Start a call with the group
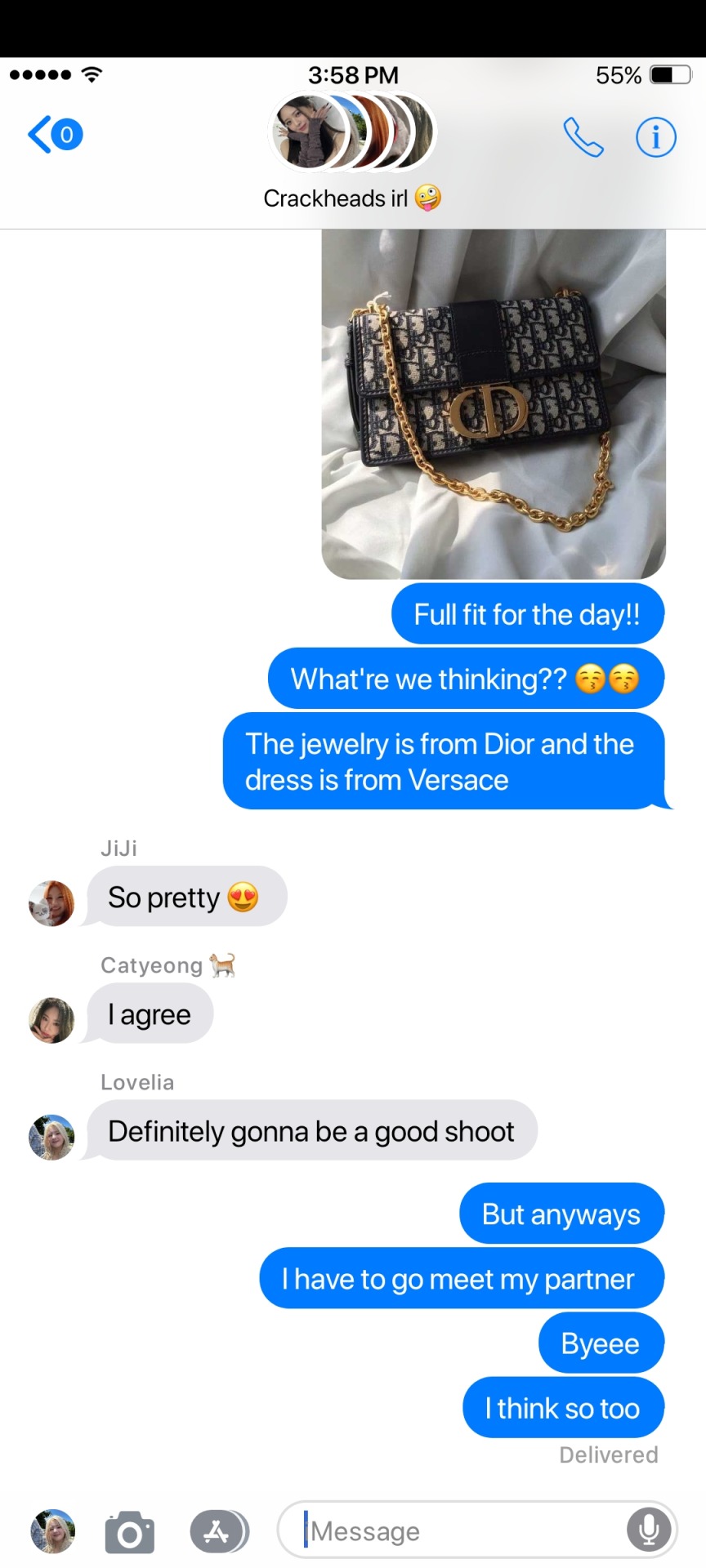This screenshot has width=706, height=1568. point(583,137)
